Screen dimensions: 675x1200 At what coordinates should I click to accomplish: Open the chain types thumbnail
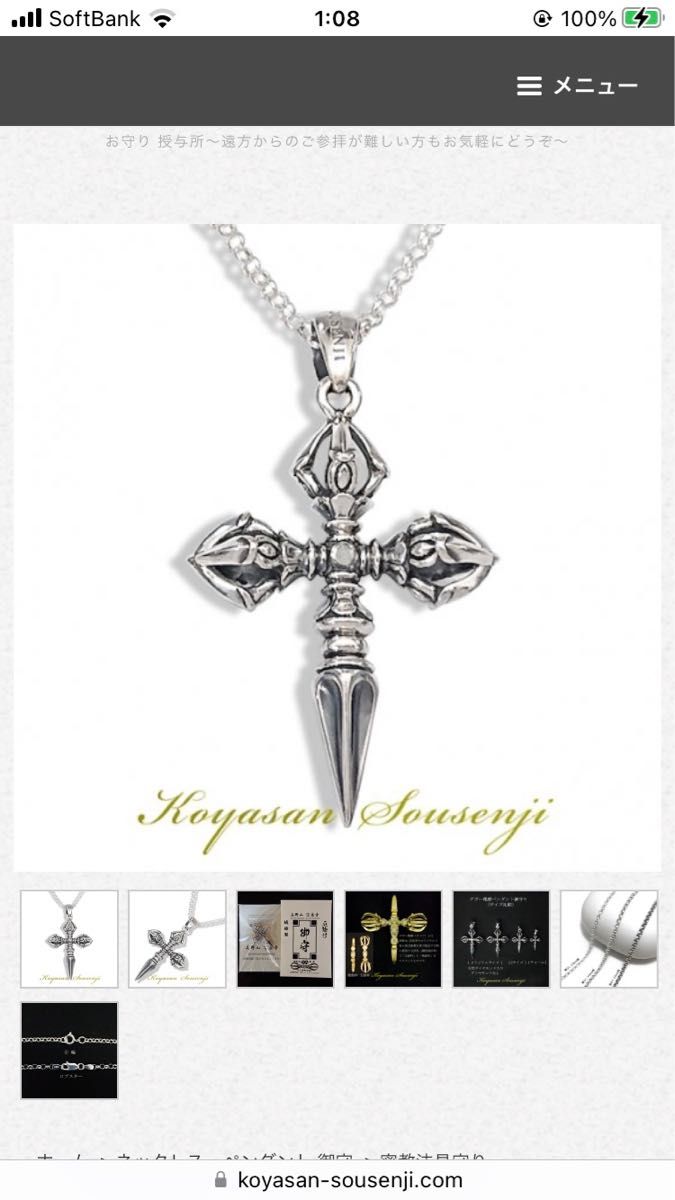609,939
